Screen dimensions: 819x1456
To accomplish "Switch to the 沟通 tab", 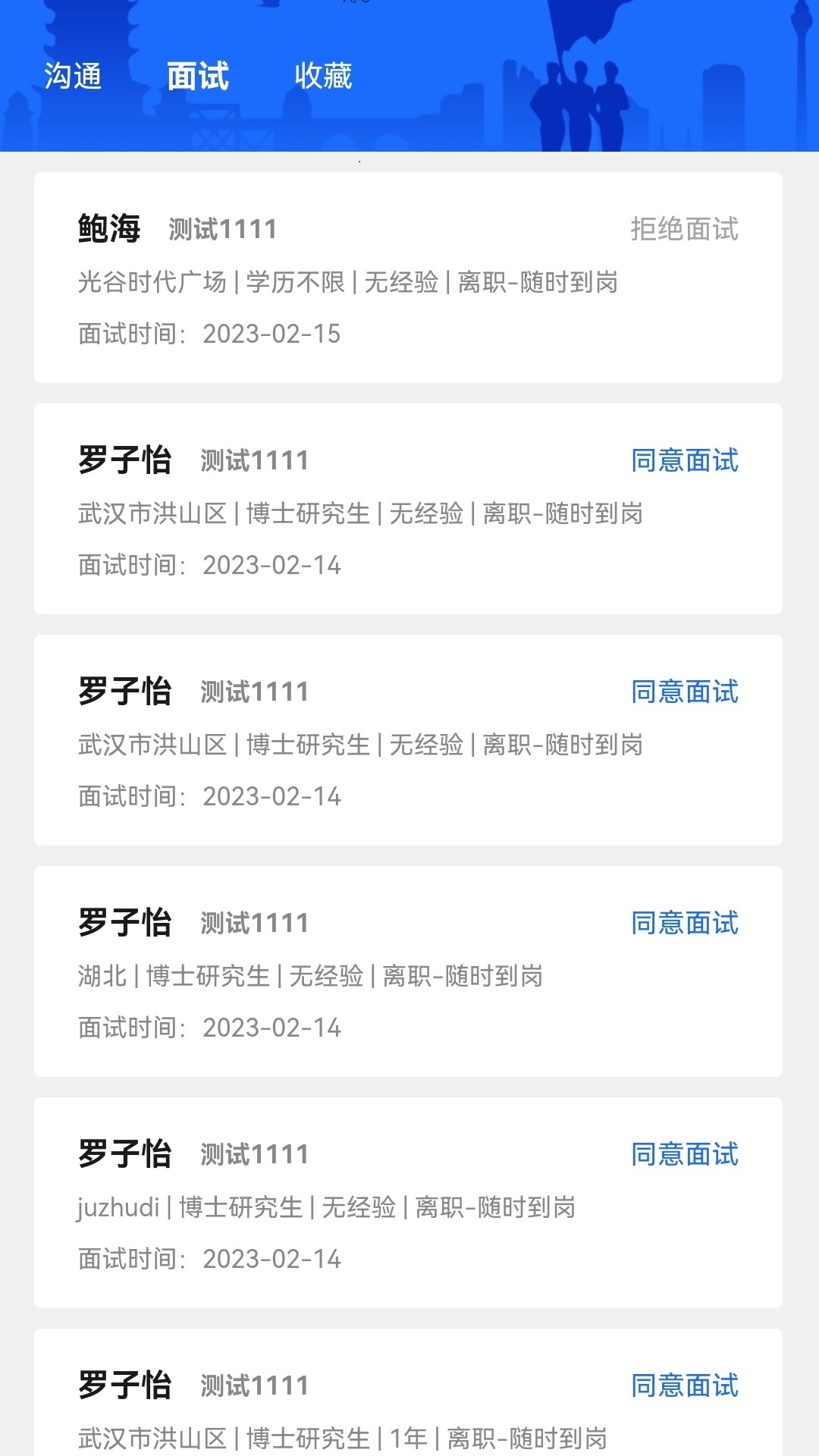I will [74, 76].
